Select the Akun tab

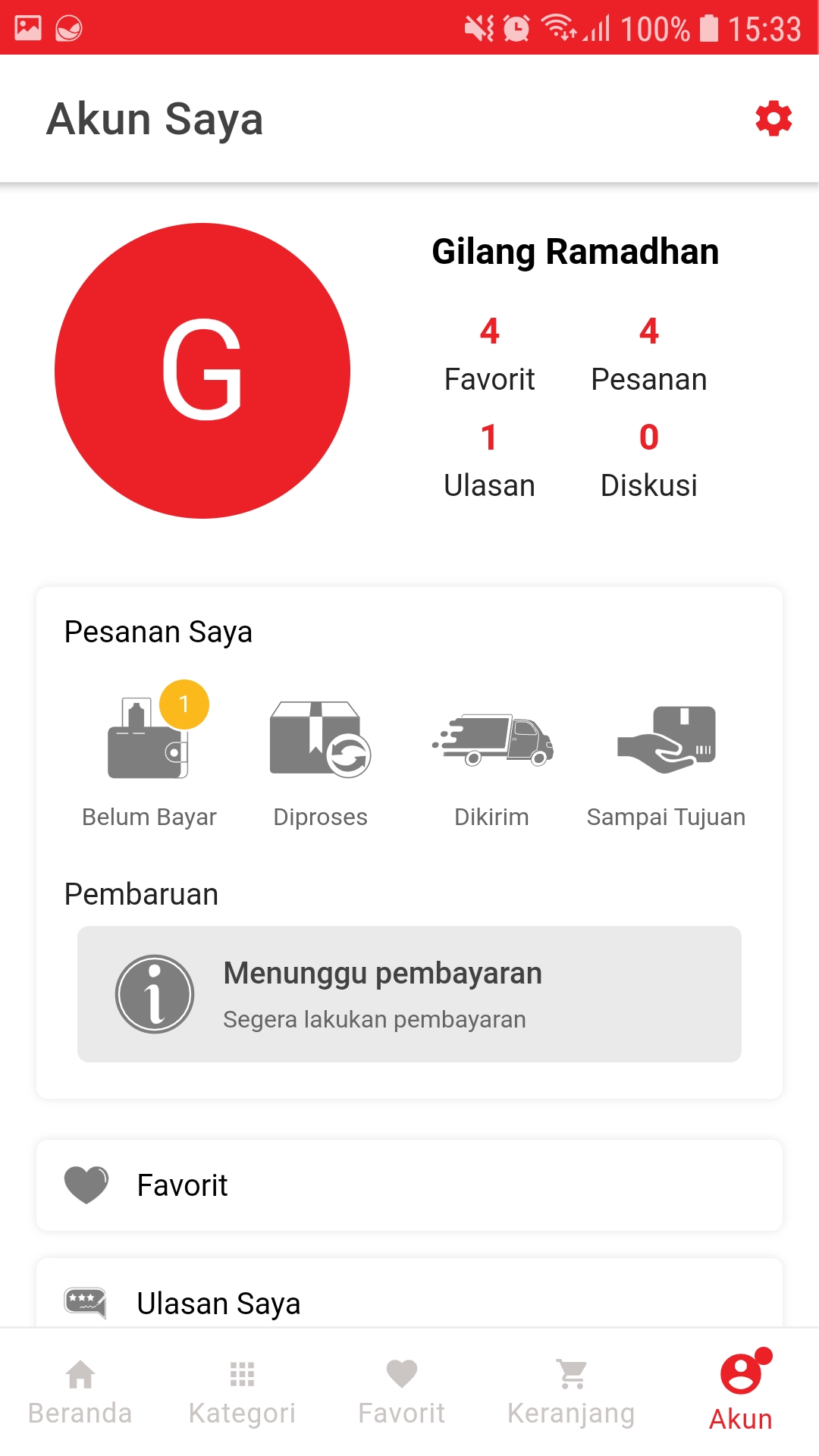click(x=741, y=1392)
